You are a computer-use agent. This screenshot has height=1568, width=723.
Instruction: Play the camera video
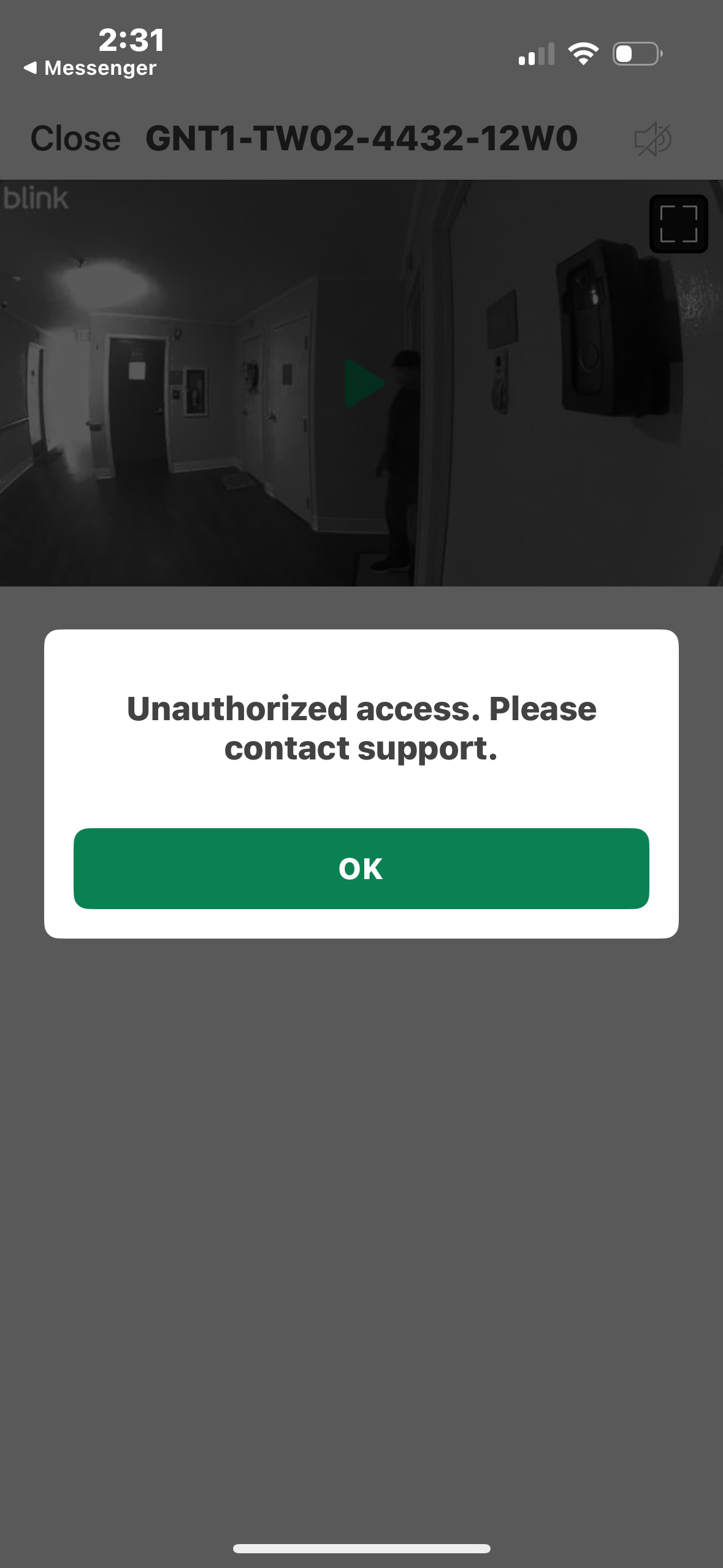(363, 383)
